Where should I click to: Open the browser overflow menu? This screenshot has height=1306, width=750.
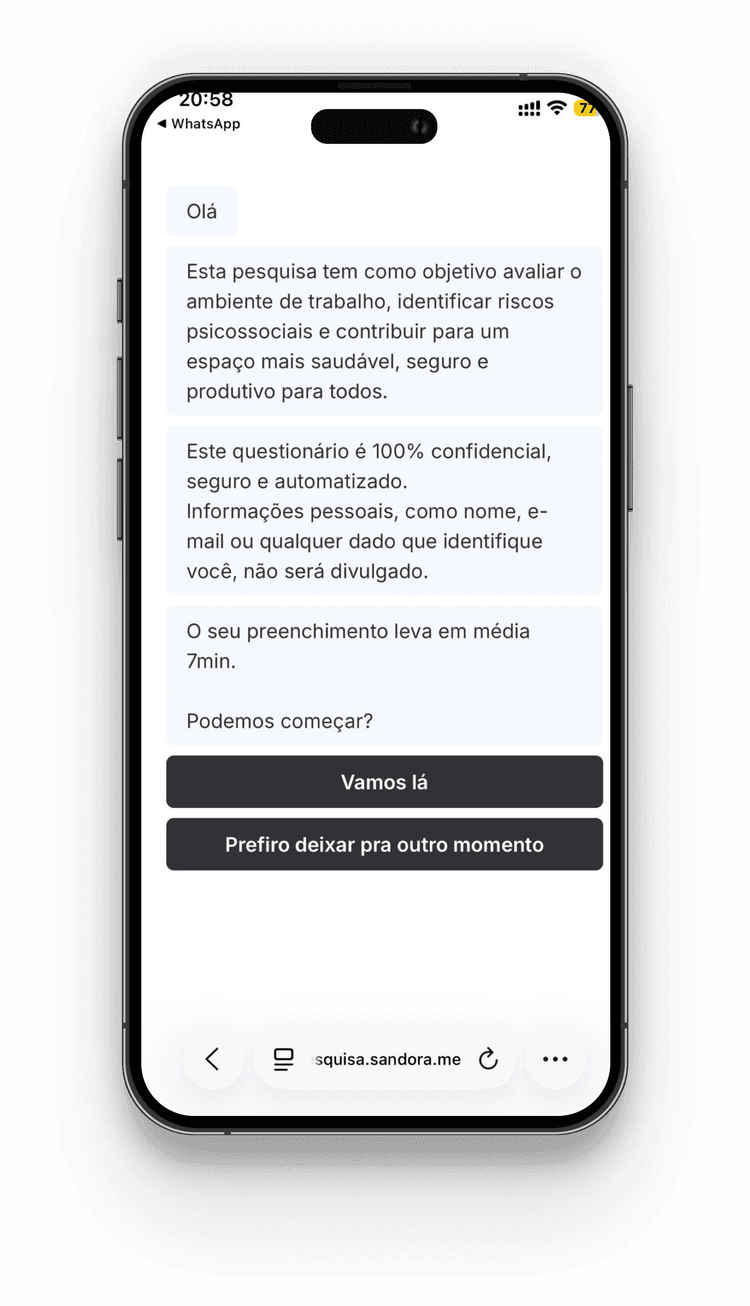pos(555,1059)
